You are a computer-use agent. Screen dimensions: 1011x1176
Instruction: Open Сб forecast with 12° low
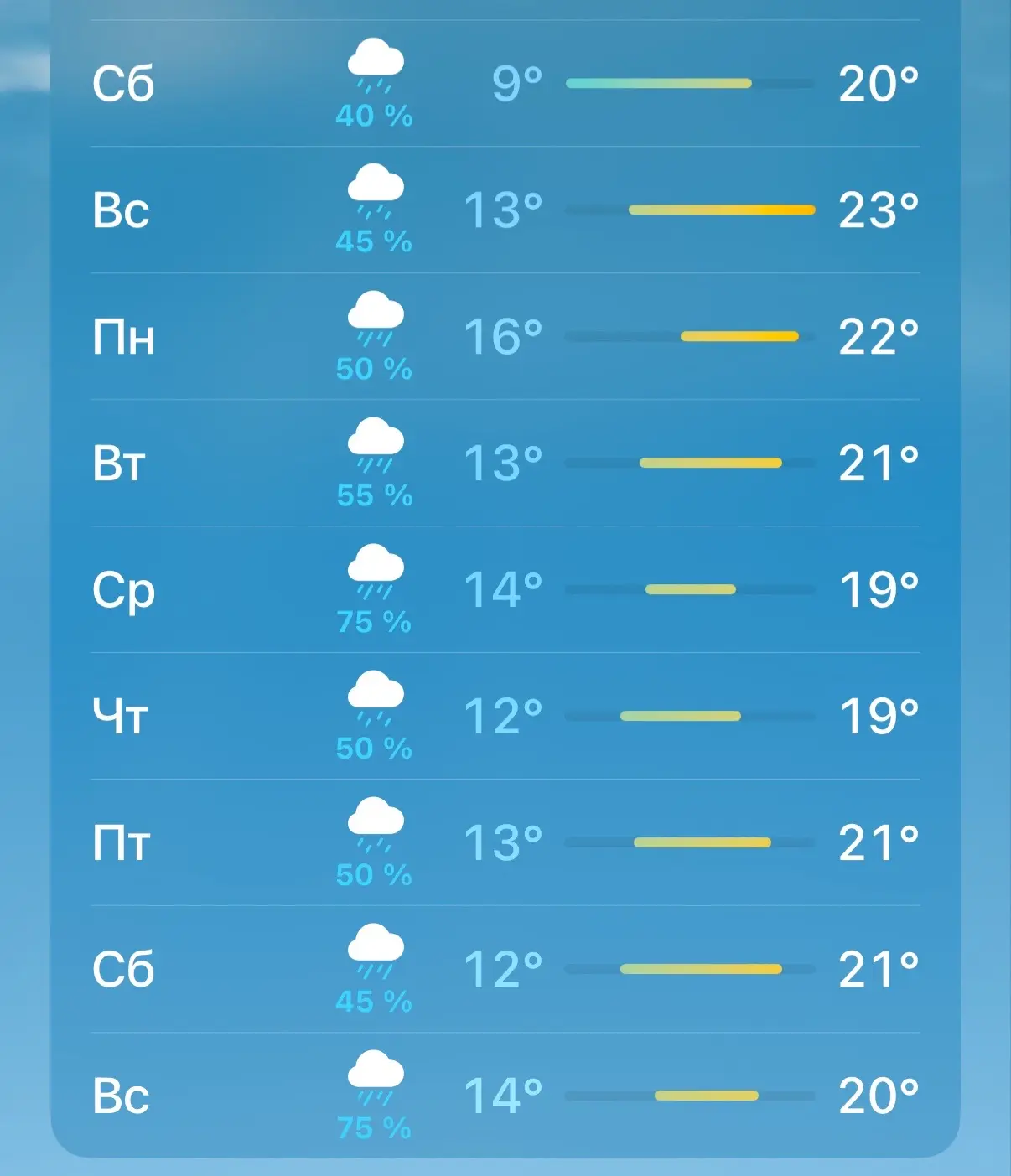click(505, 969)
